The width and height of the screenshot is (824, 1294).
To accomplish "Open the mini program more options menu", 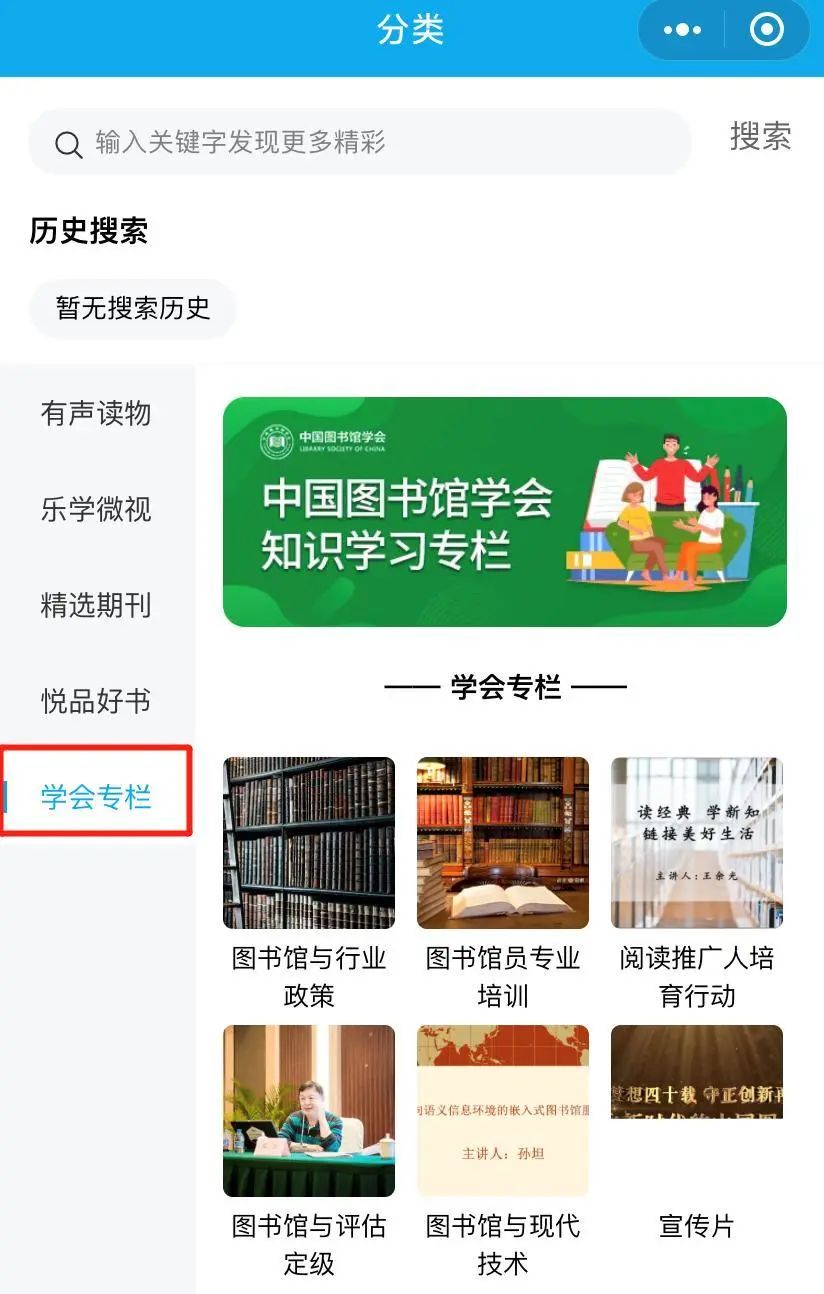I will [682, 30].
